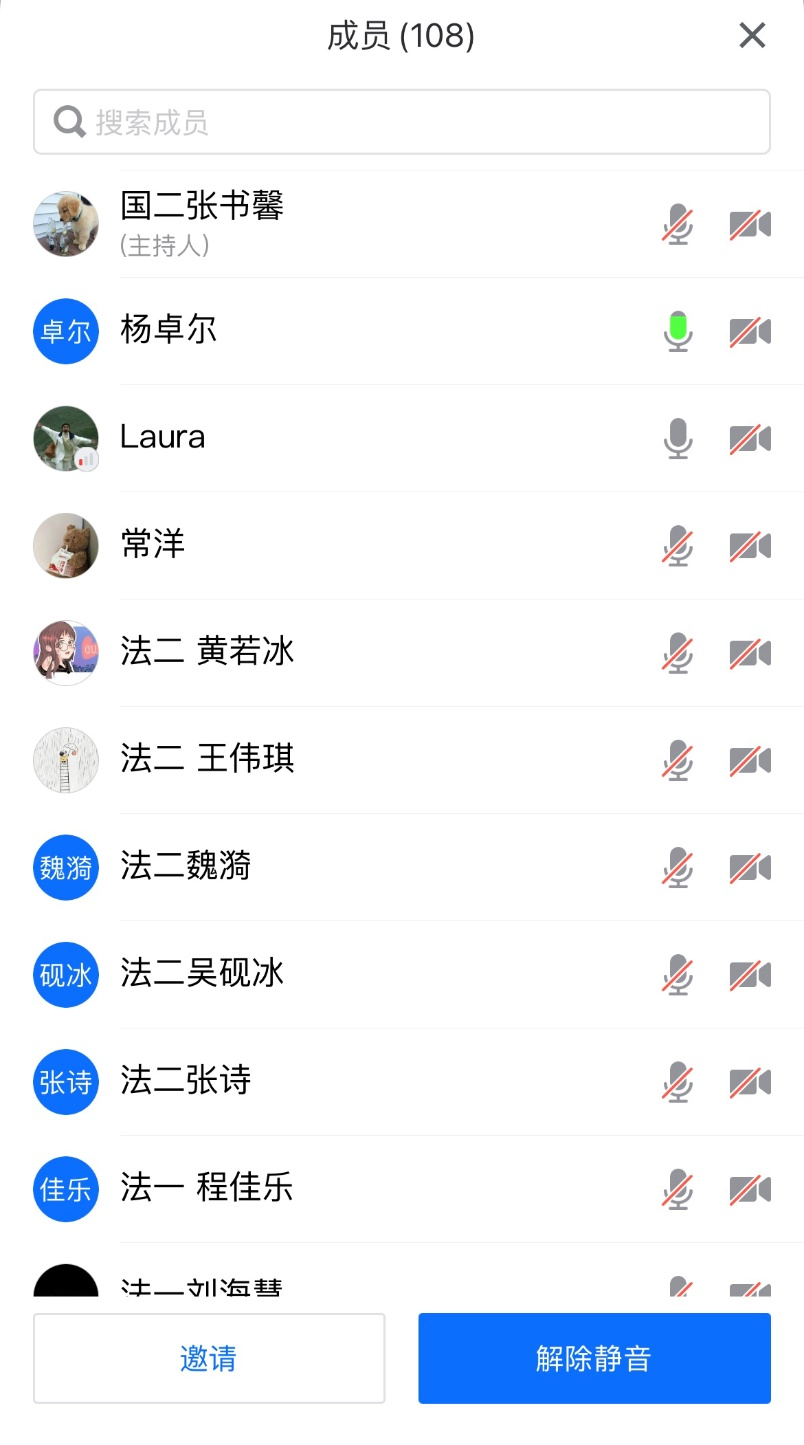Tap microphone icon for 杨卓尔
The height and width of the screenshot is (1445, 804).
(678, 331)
